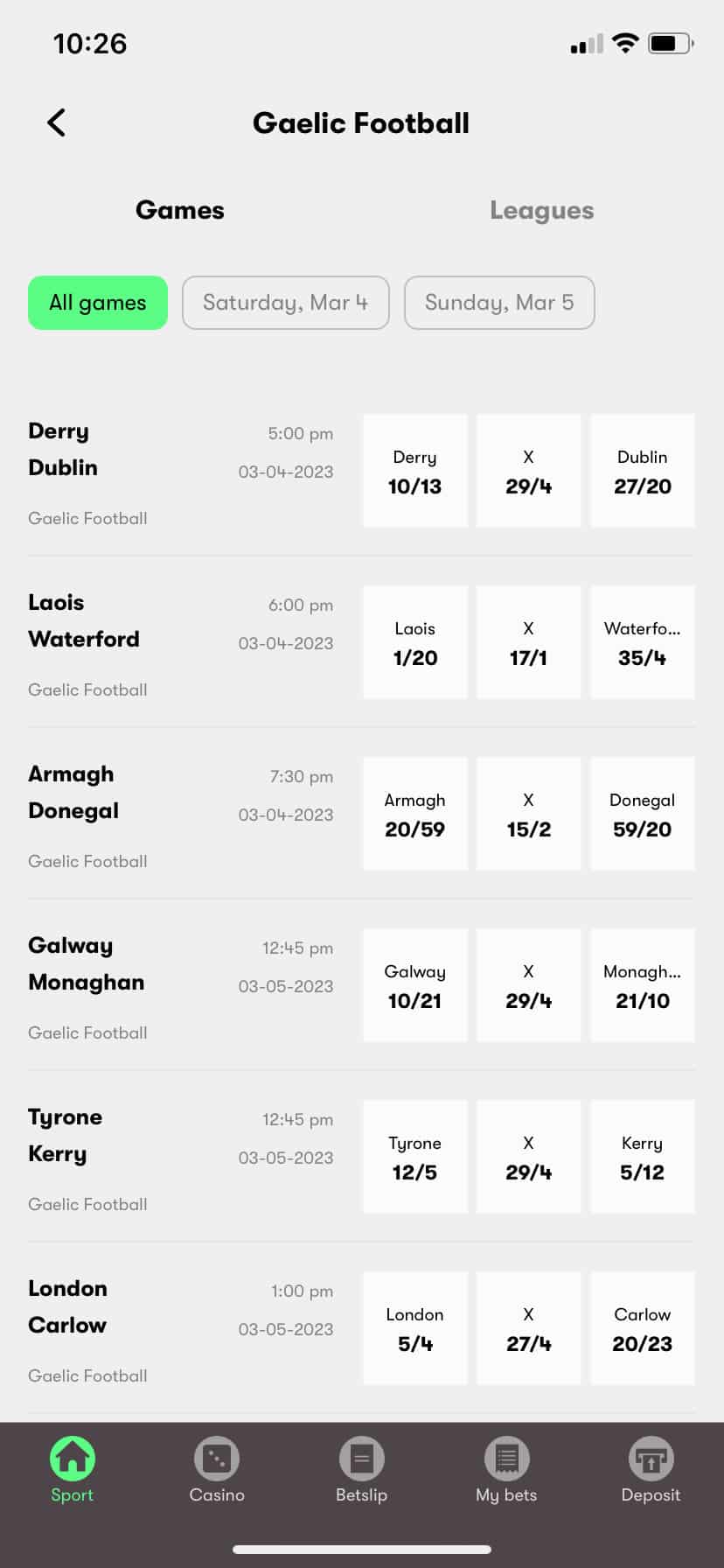Select the All games chip
The width and height of the screenshot is (724, 1568).
click(x=98, y=303)
